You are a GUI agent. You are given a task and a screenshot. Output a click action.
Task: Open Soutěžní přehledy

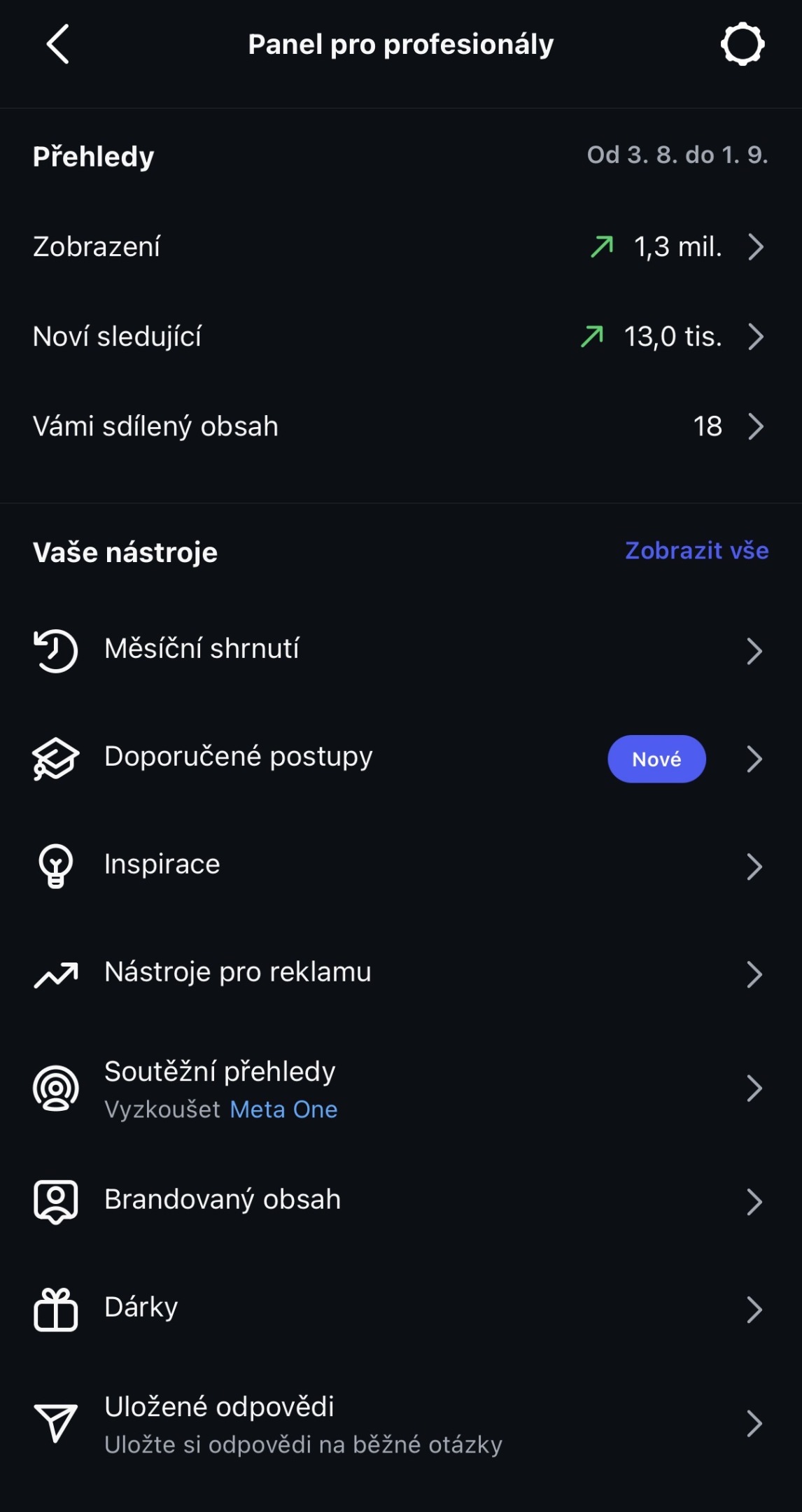(x=401, y=1088)
